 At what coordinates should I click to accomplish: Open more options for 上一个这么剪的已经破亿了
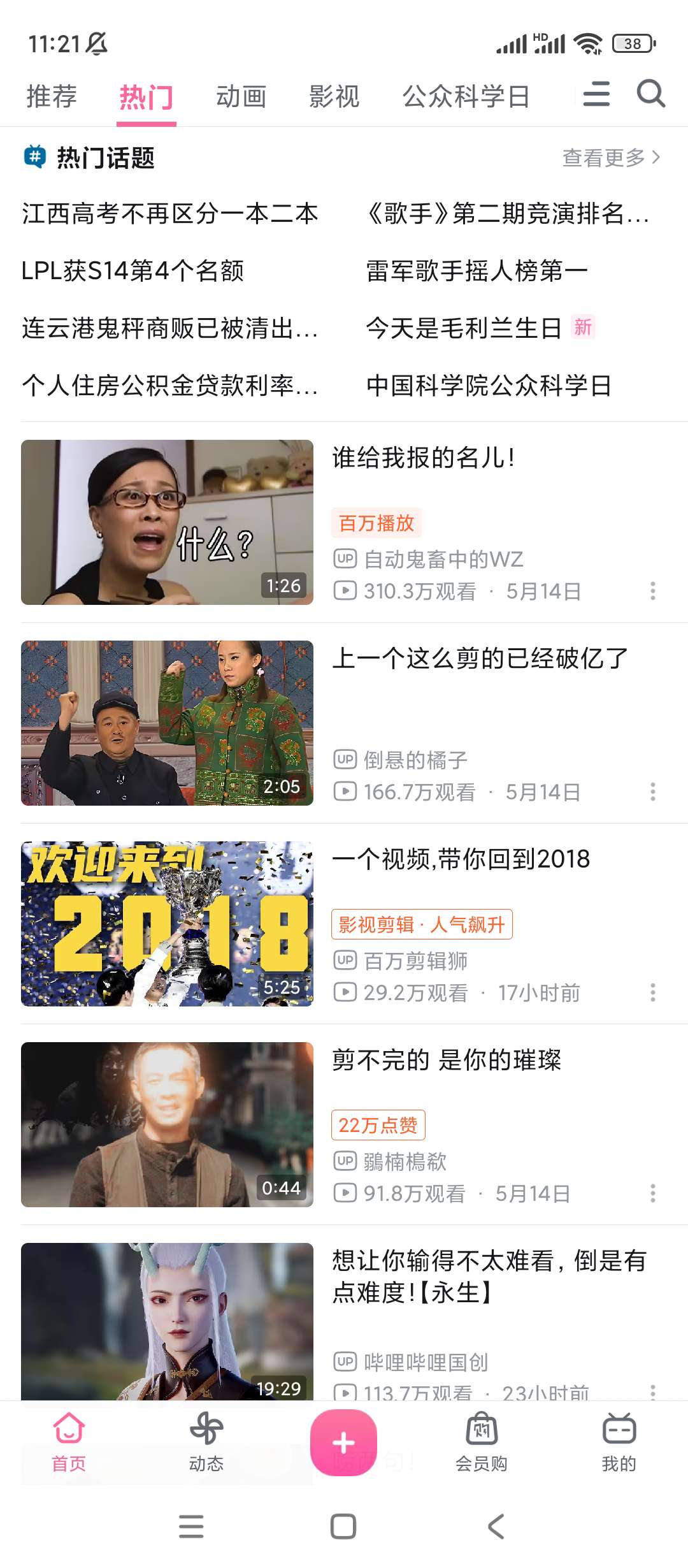652,792
